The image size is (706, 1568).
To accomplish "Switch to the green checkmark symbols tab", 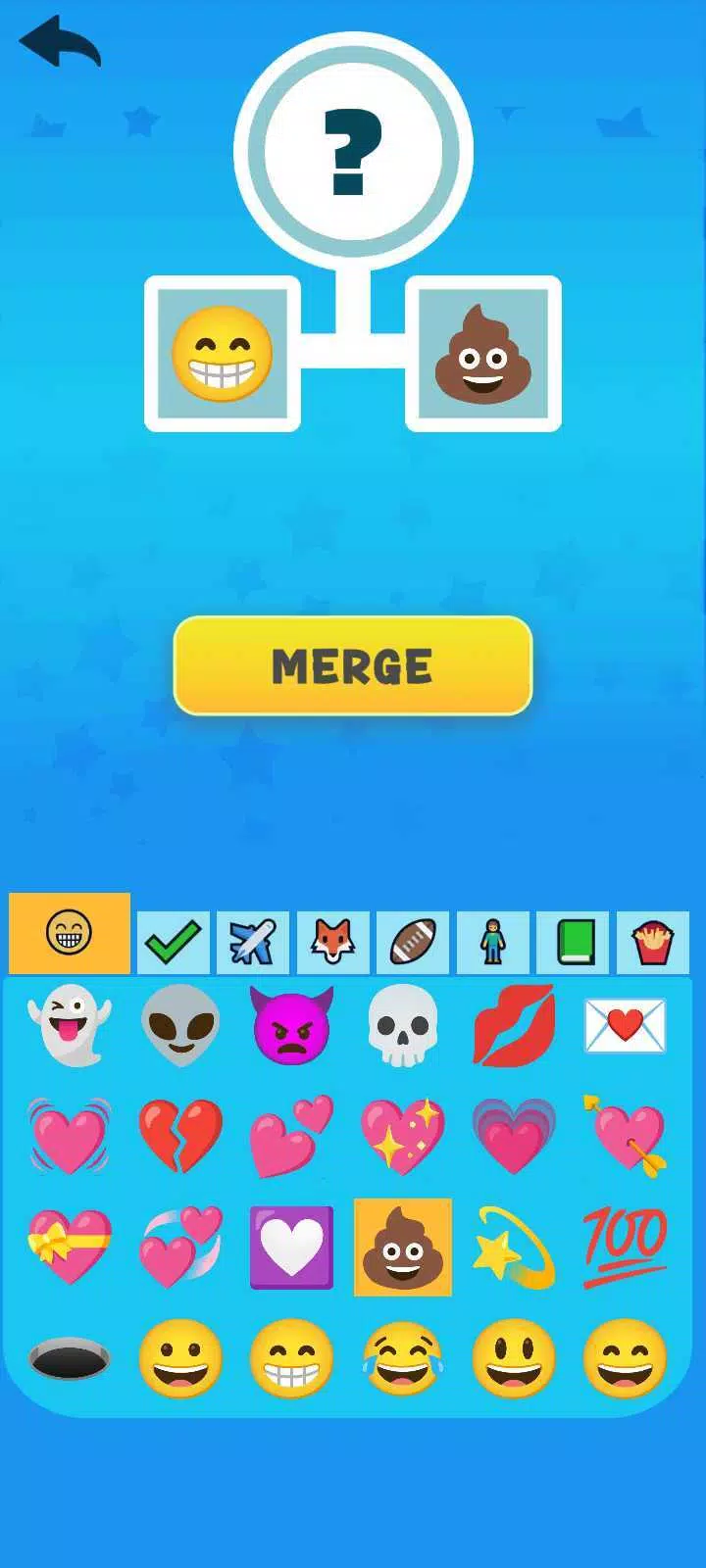I will click(173, 942).
